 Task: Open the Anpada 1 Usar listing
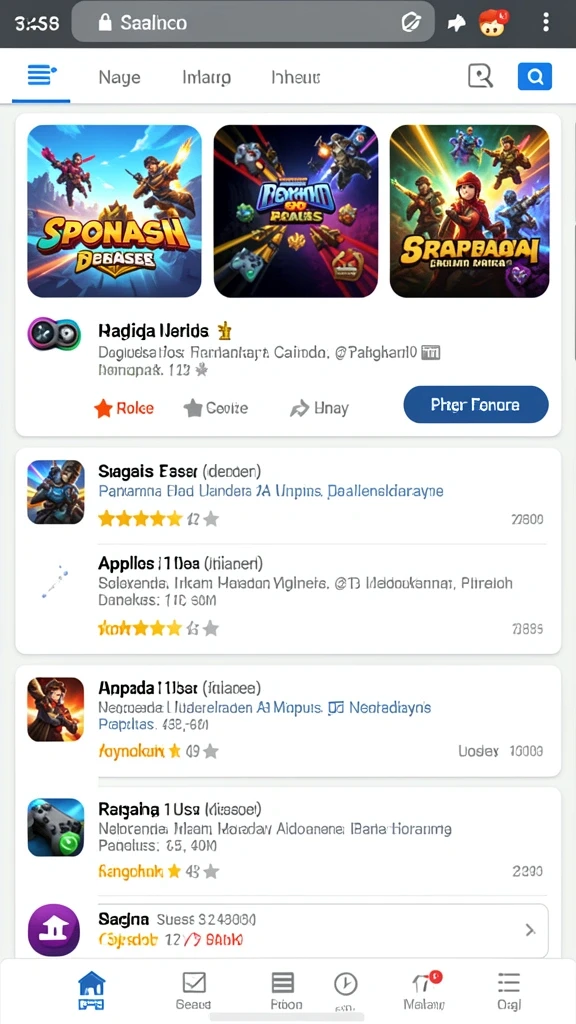288,720
